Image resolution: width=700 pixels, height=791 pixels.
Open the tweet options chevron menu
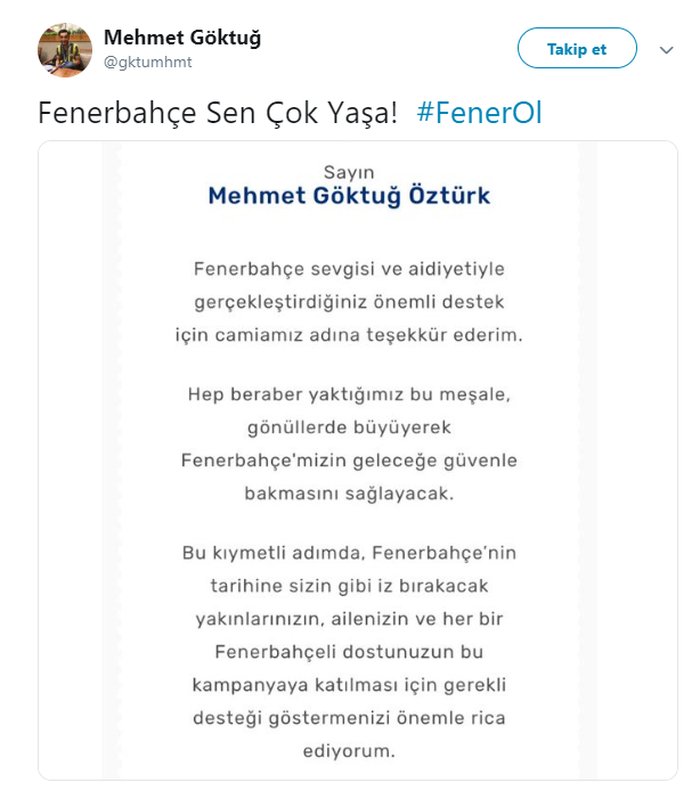pyautogui.click(x=667, y=49)
